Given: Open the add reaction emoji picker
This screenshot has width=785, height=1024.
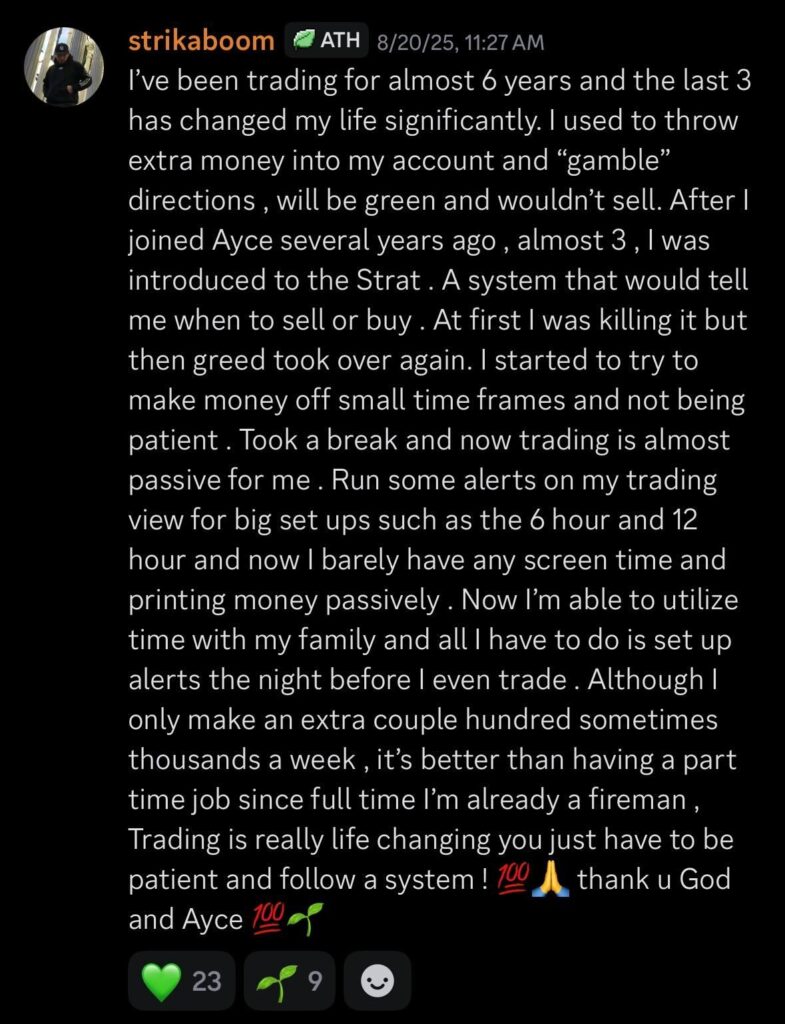Looking at the screenshot, I should [377, 981].
